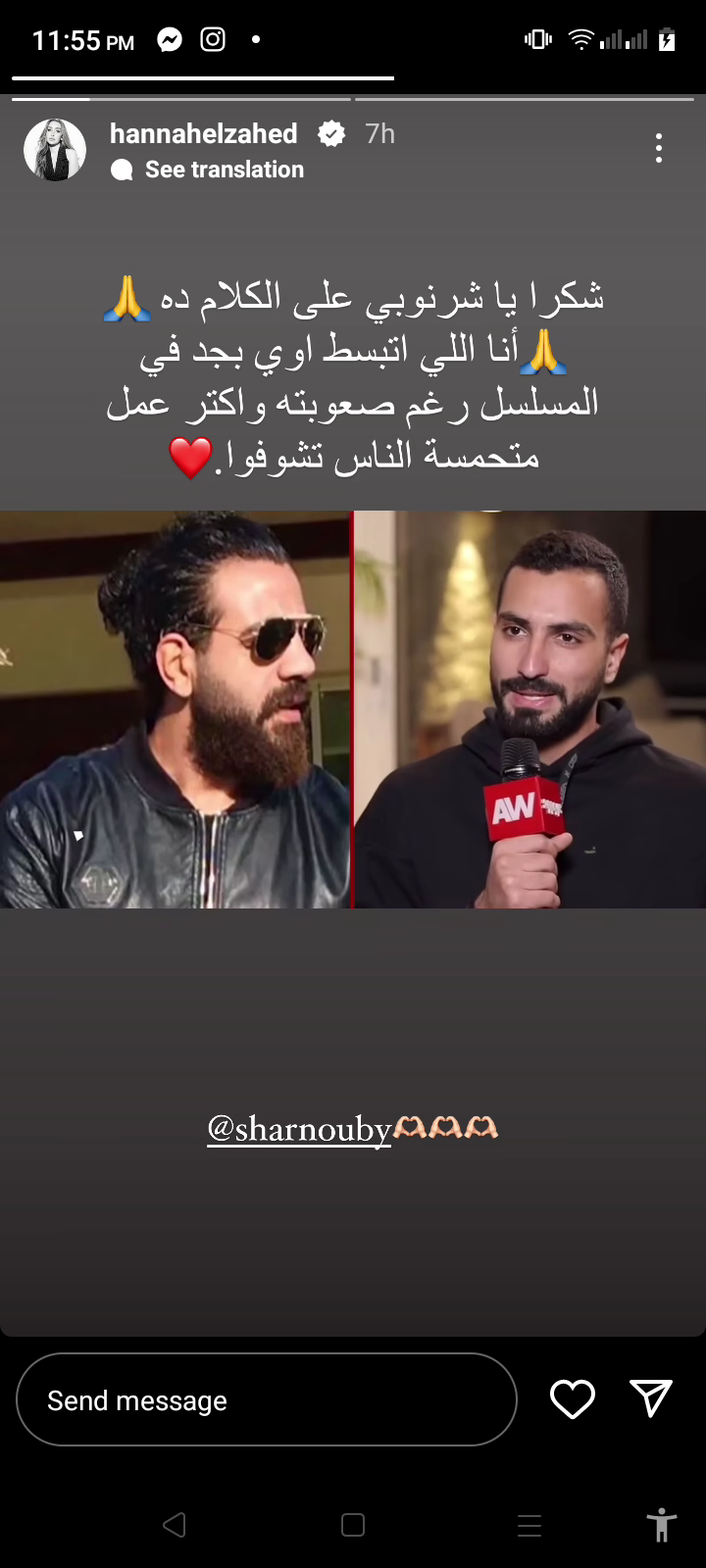Viewport: 706px width, 1568px height.
Task: Open the hannahelzahed username link
Action: [x=203, y=133]
